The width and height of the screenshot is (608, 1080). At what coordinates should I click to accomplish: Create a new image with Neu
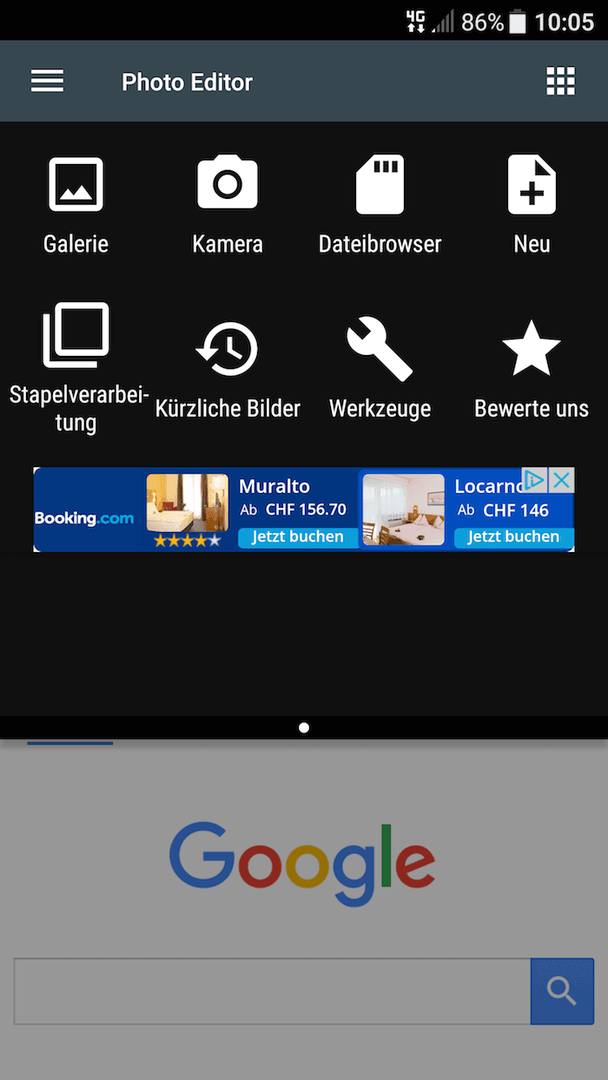[x=531, y=205]
